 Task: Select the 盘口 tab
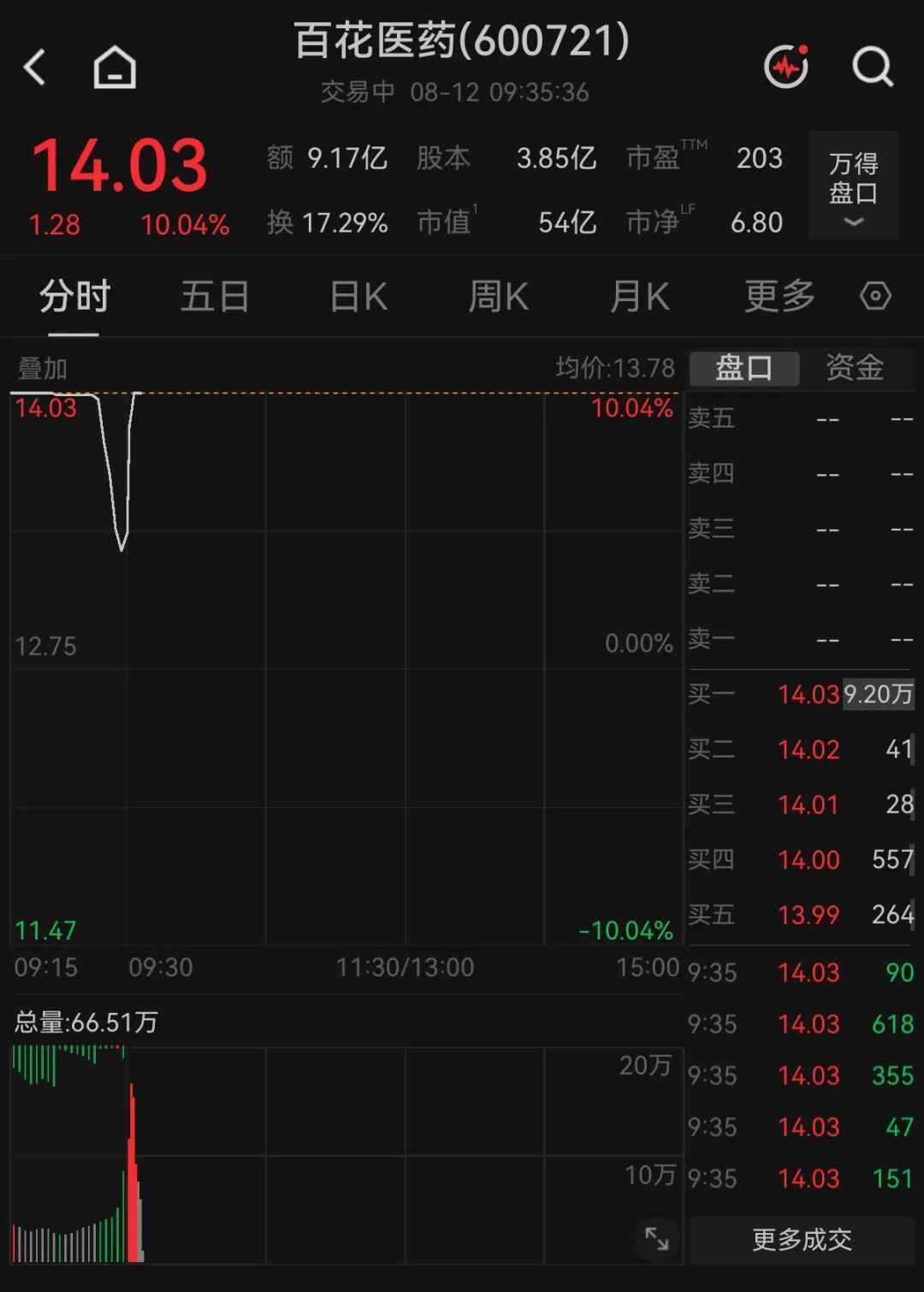tap(744, 368)
